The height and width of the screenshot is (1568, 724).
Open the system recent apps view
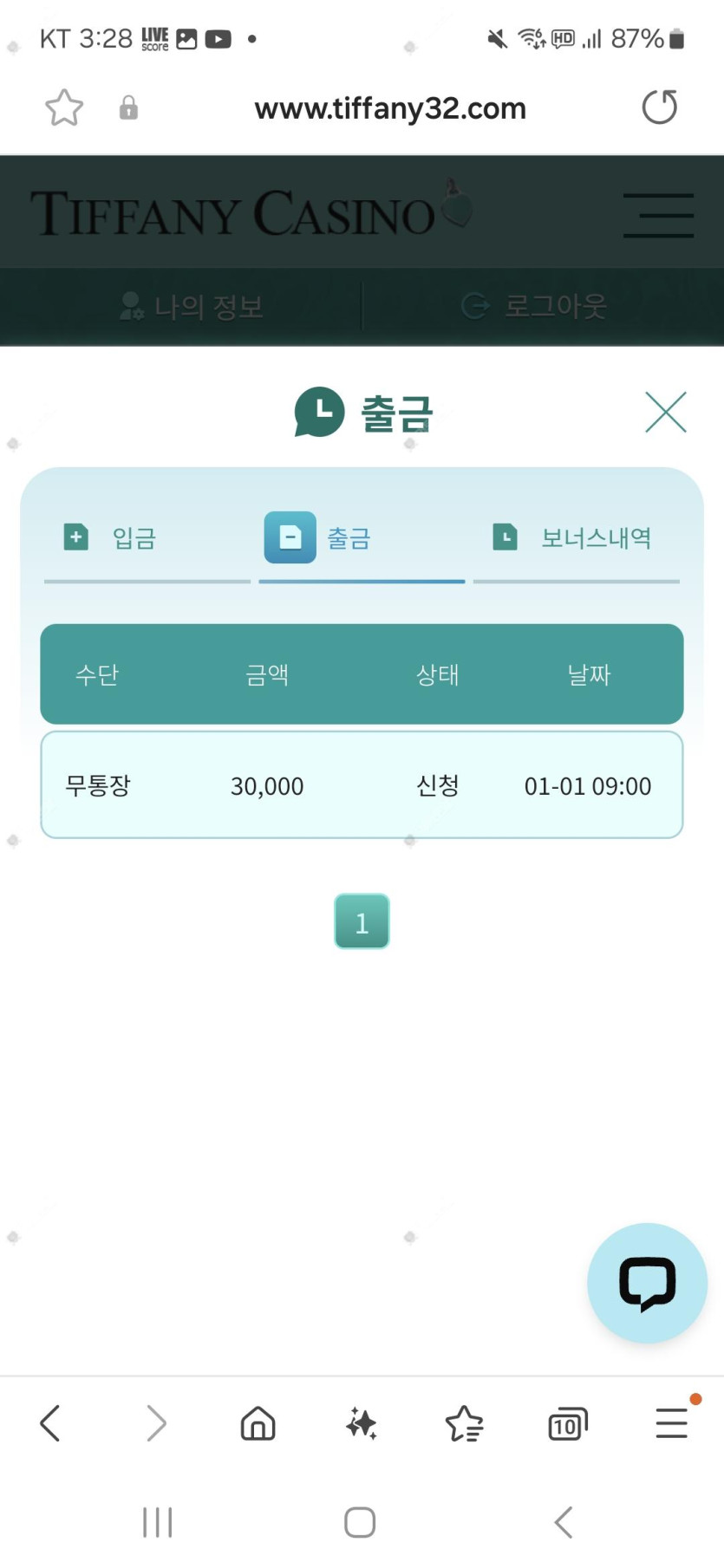click(157, 1522)
